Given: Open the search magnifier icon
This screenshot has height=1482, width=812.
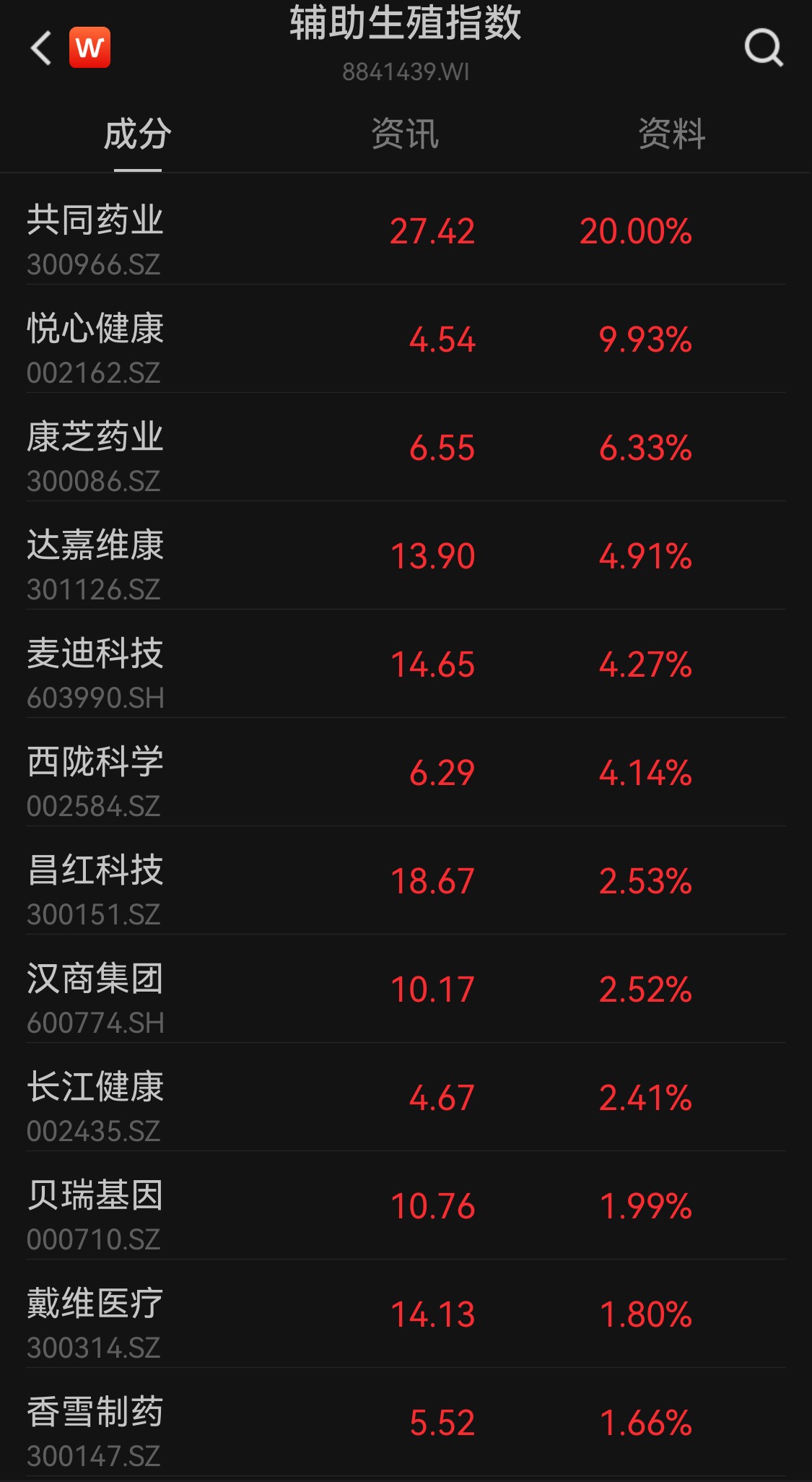Looking at the screenshot, I should (x=764, y=48).
